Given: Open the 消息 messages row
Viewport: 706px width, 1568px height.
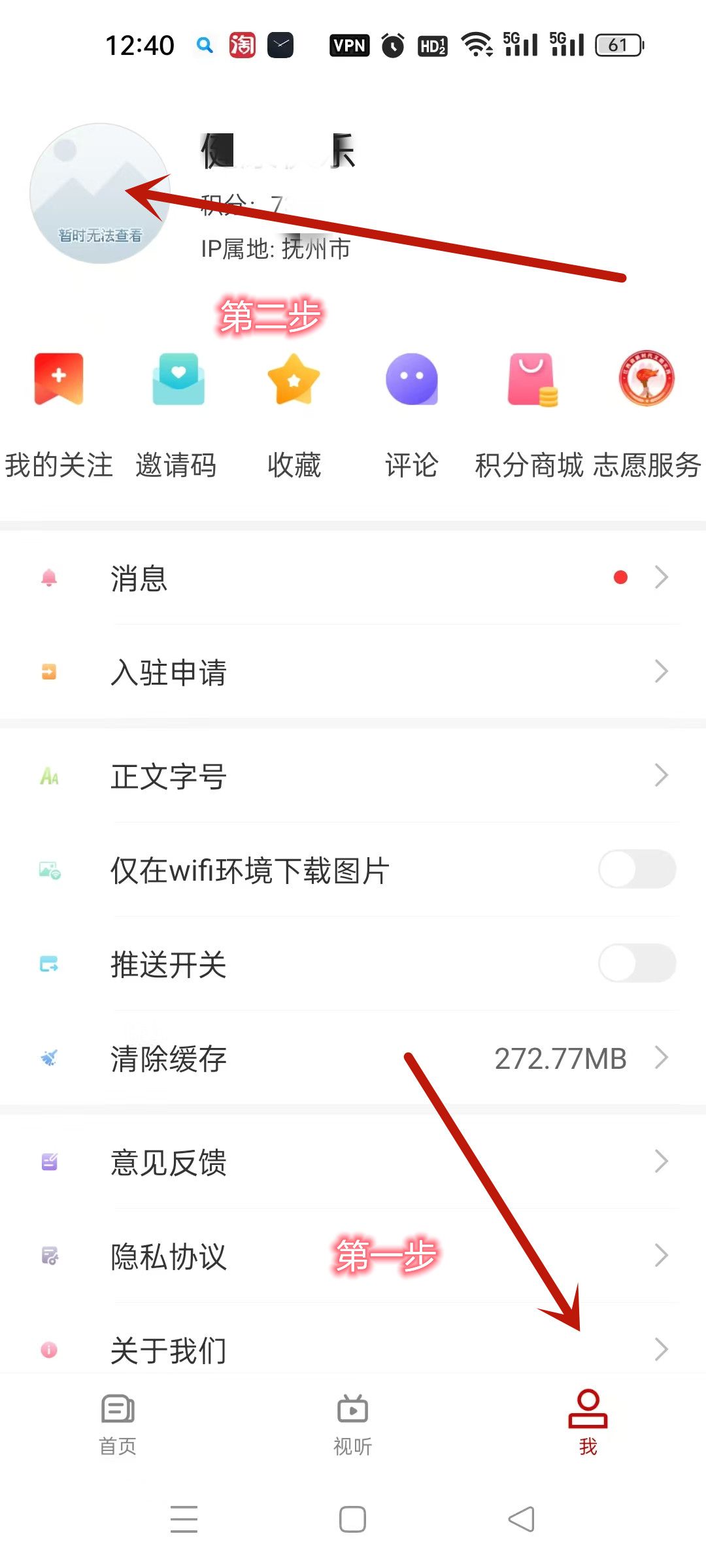Looking at the screenshot, I should (353, 578).
